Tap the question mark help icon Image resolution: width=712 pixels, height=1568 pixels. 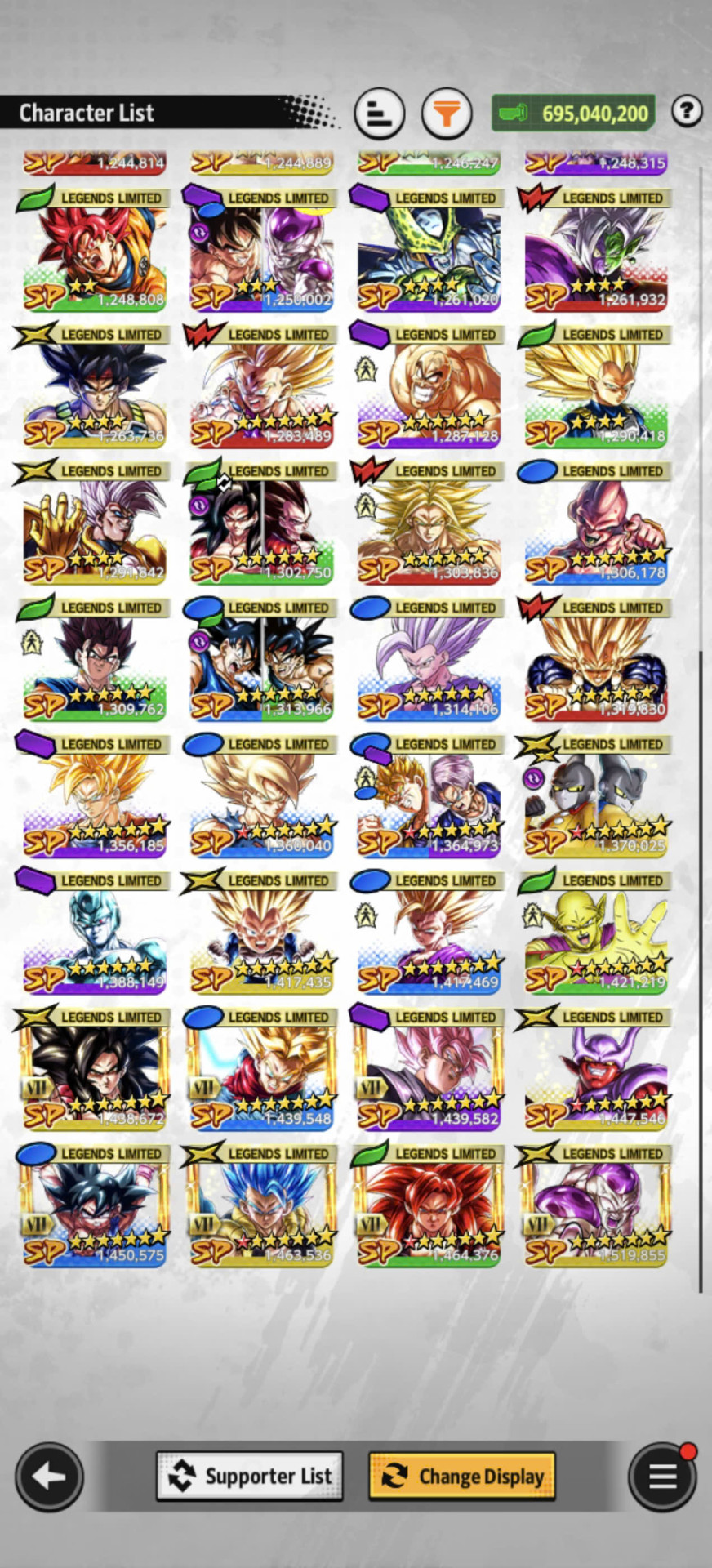[x=687, y=110]
